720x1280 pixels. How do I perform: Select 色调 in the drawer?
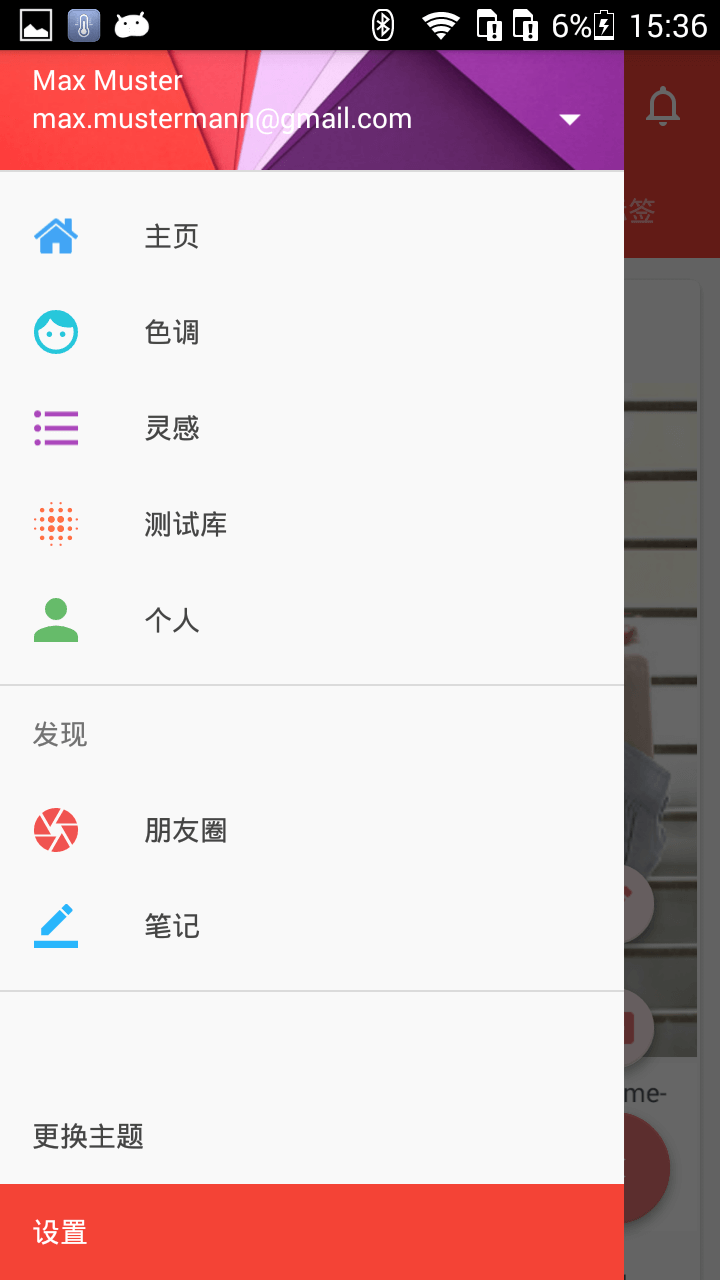[x=172, y=333]
